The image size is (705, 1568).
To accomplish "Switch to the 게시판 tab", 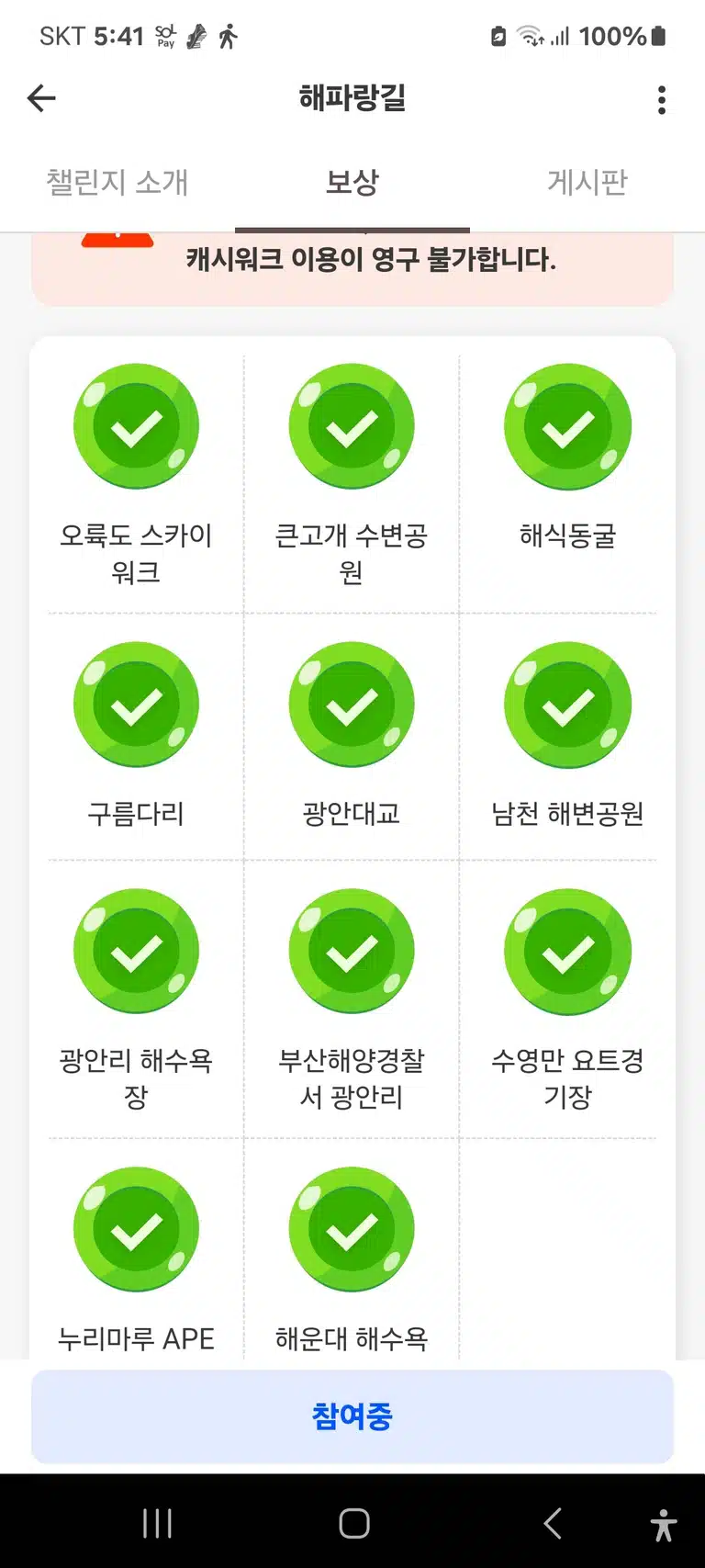I will (x=587, y=182).
